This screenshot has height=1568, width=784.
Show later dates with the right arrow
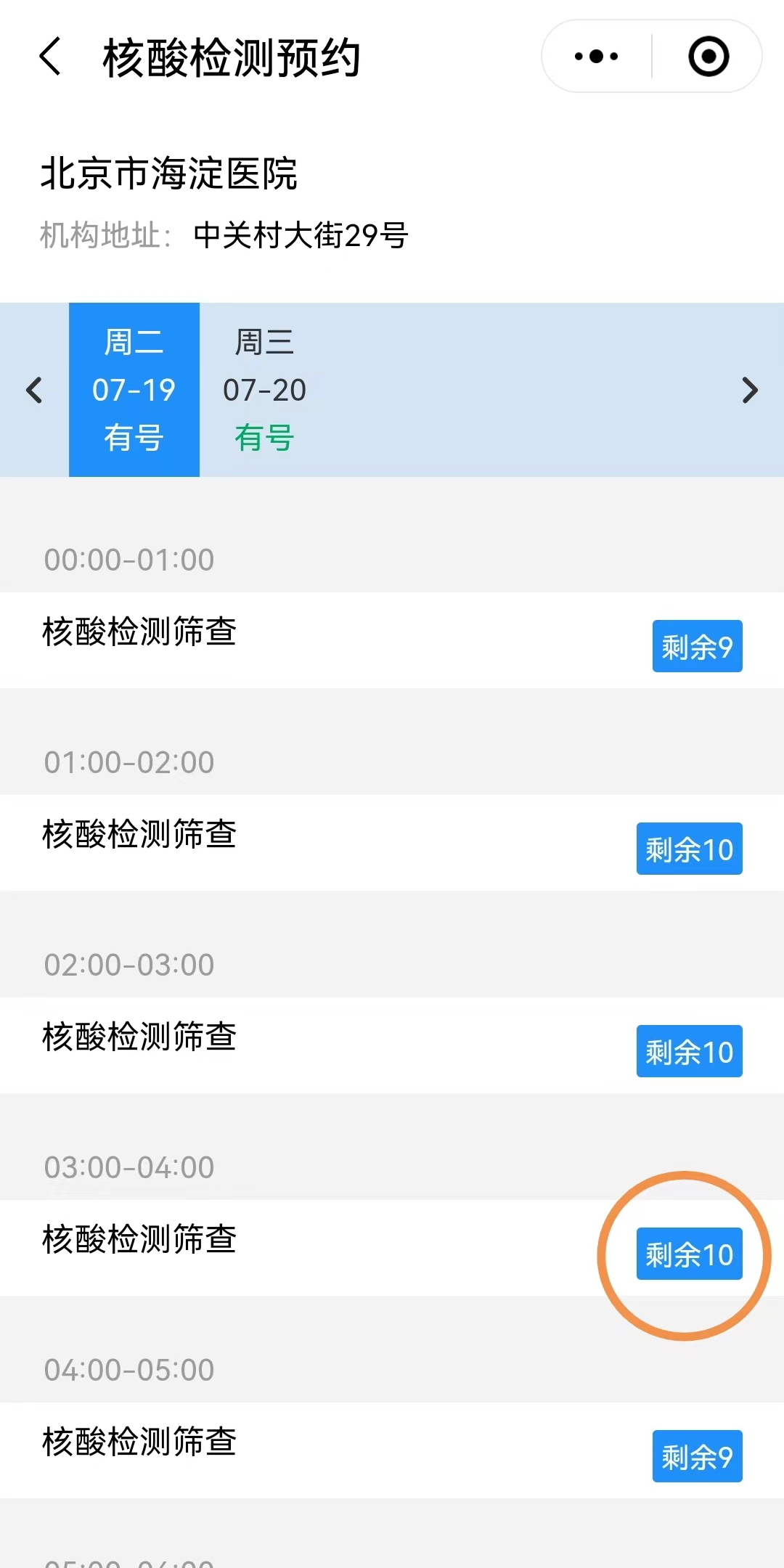point(750,390)
